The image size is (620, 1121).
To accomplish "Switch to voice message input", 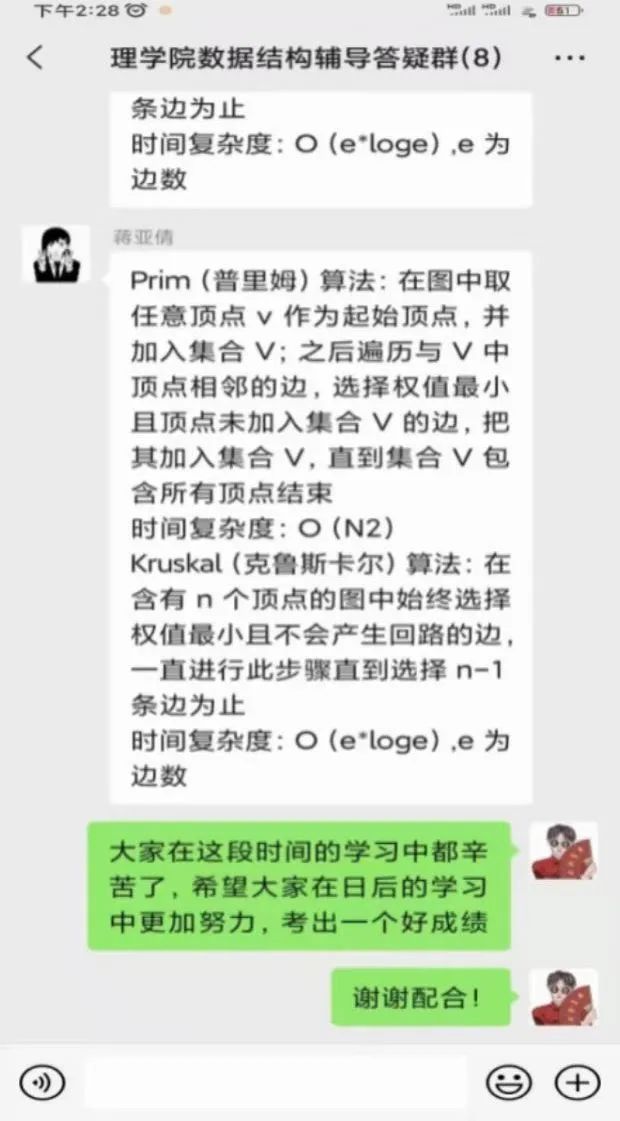I will tap(42, 1082).
